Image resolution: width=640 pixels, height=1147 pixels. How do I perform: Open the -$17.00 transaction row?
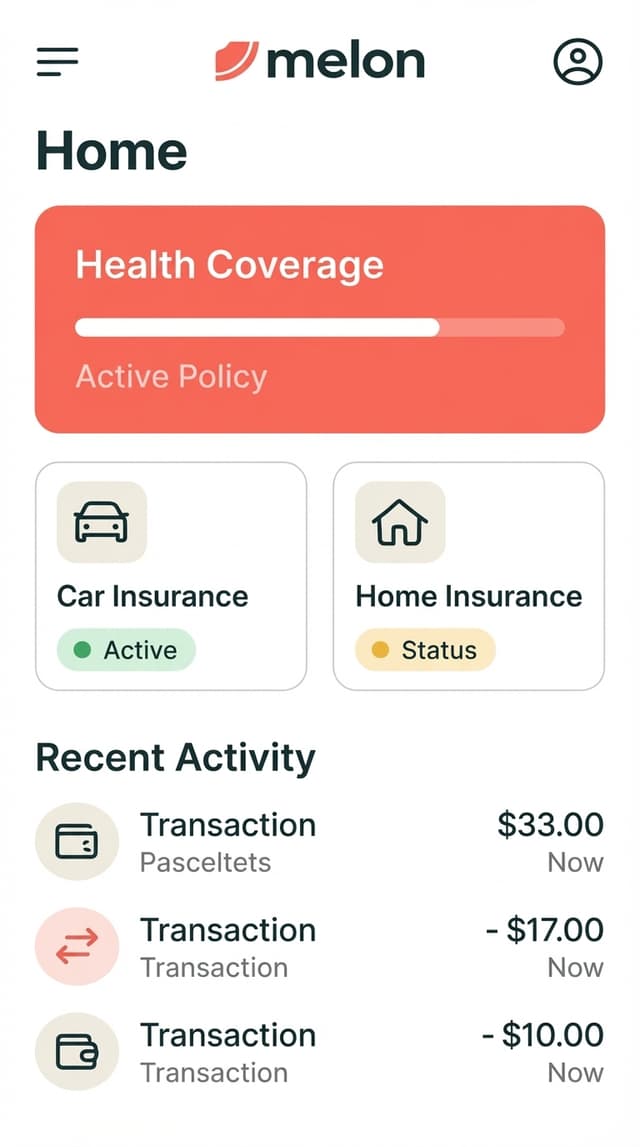(320, 947)
